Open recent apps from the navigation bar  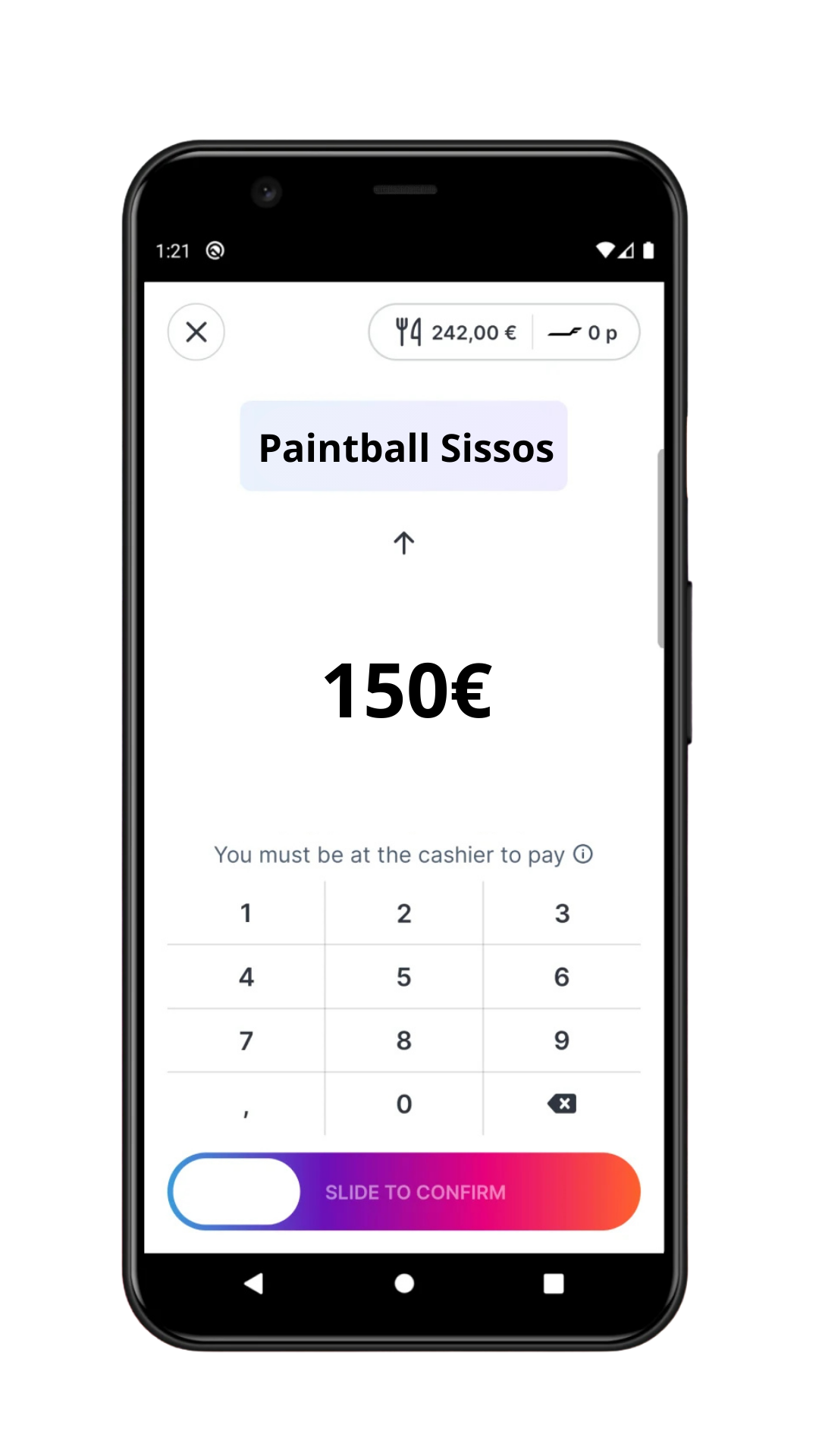tap(554, 1283)
